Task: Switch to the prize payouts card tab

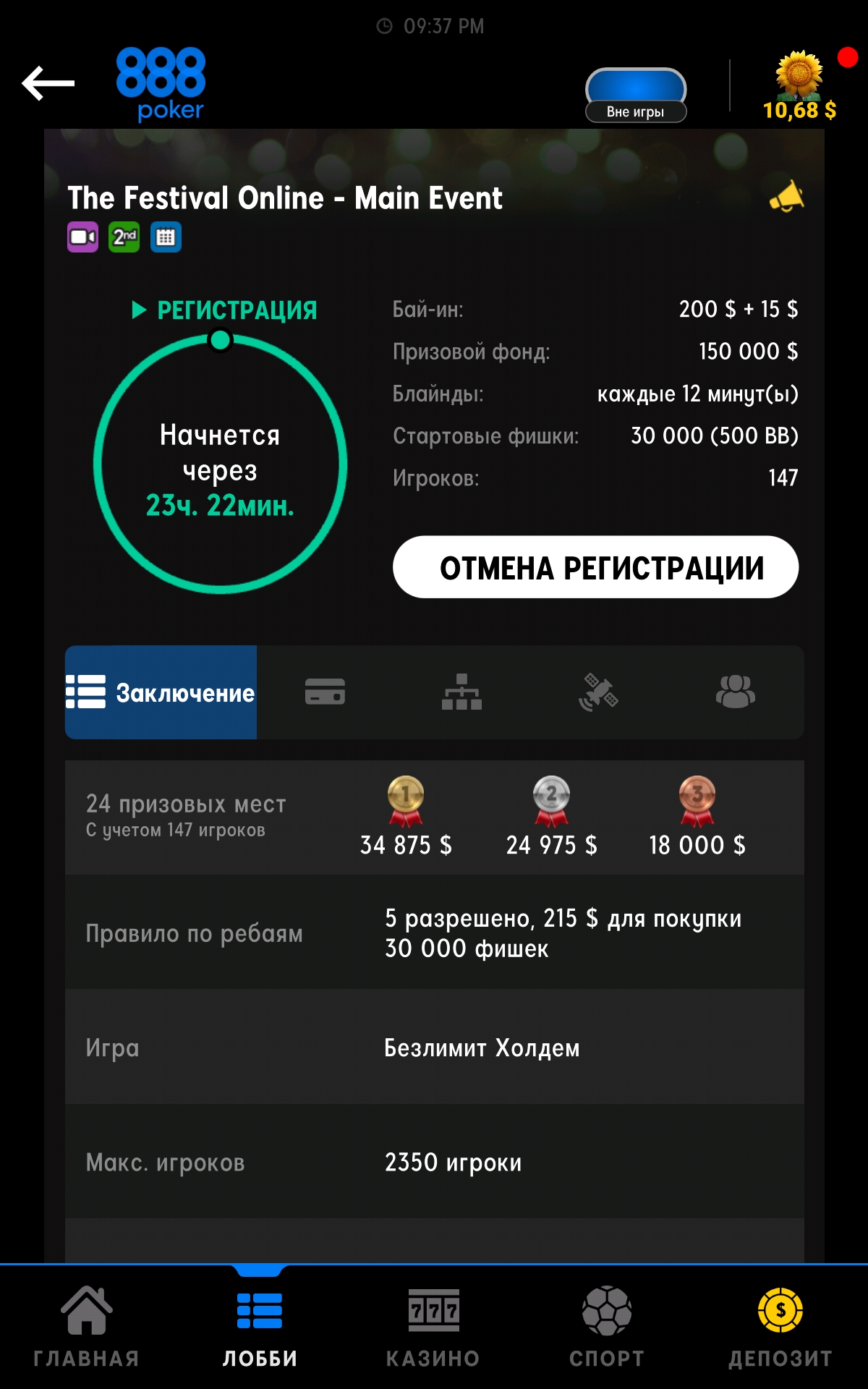Action: 325,692
